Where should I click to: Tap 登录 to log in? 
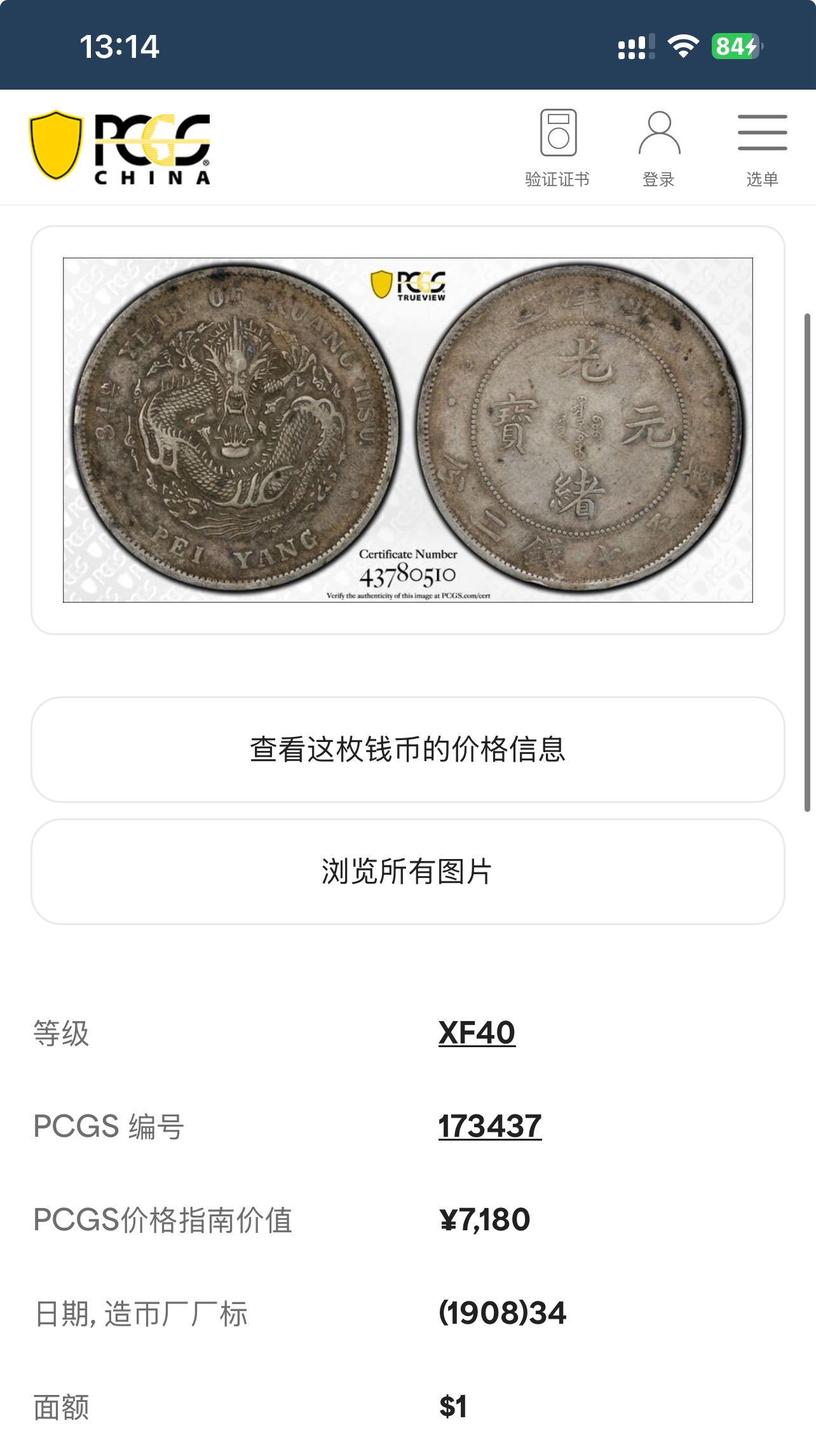[x=659, y=148]
